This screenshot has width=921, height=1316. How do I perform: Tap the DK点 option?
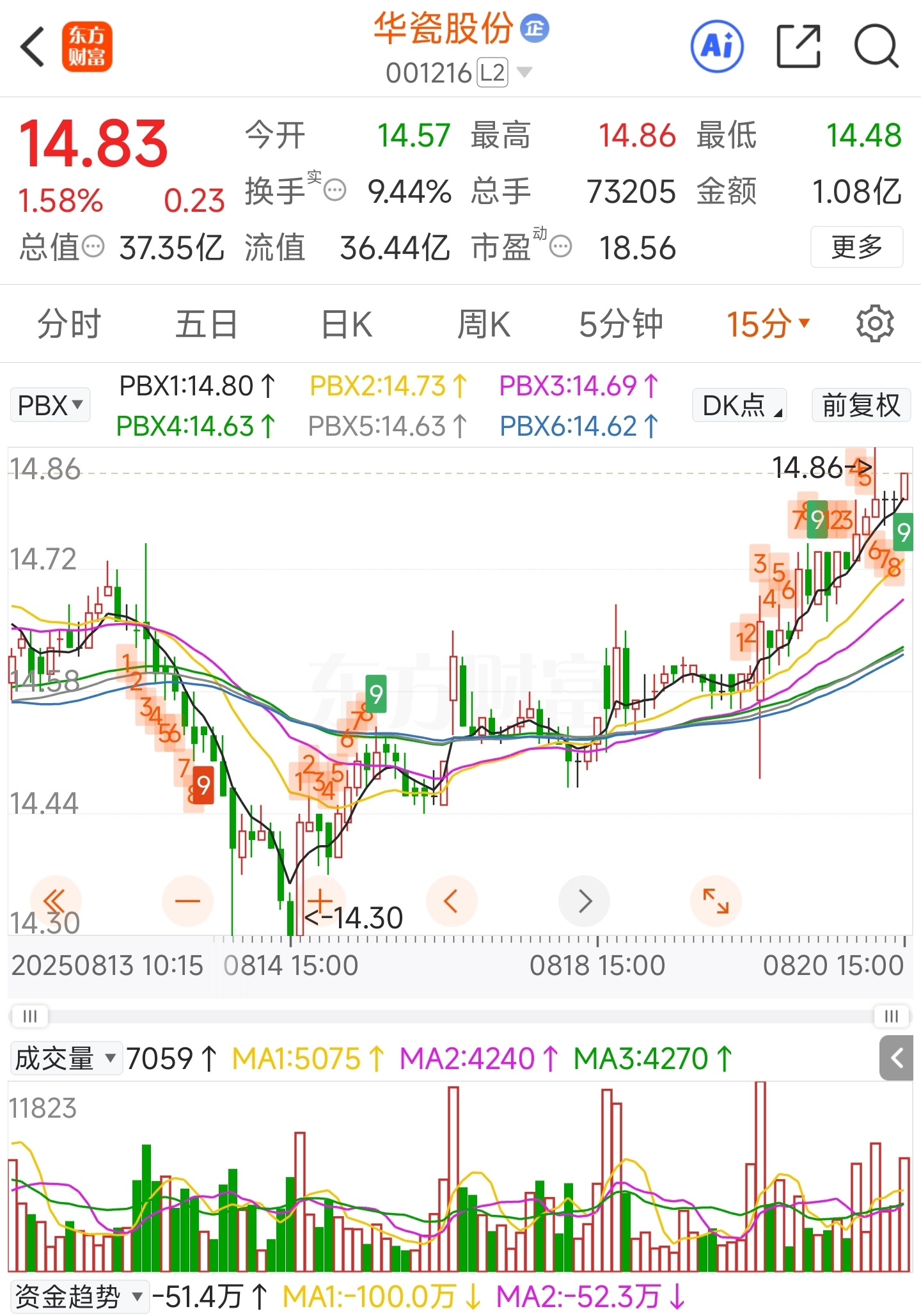[x=739, y=405]
